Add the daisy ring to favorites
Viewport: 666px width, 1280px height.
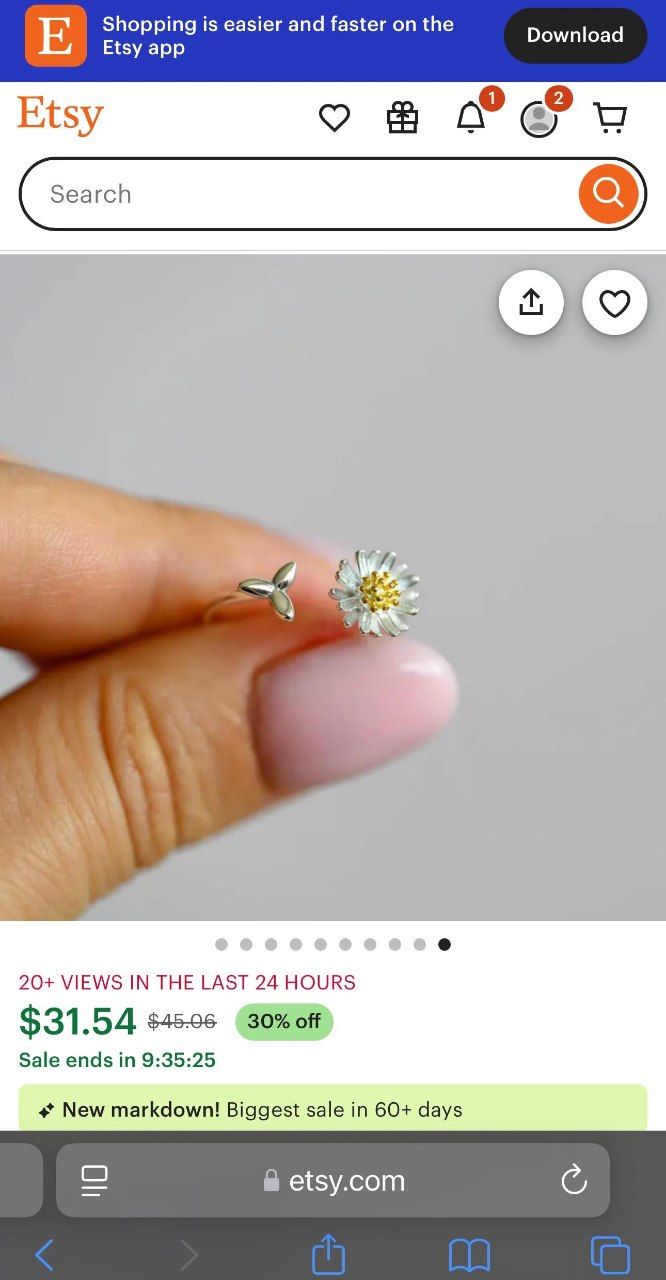pos(614,302)
